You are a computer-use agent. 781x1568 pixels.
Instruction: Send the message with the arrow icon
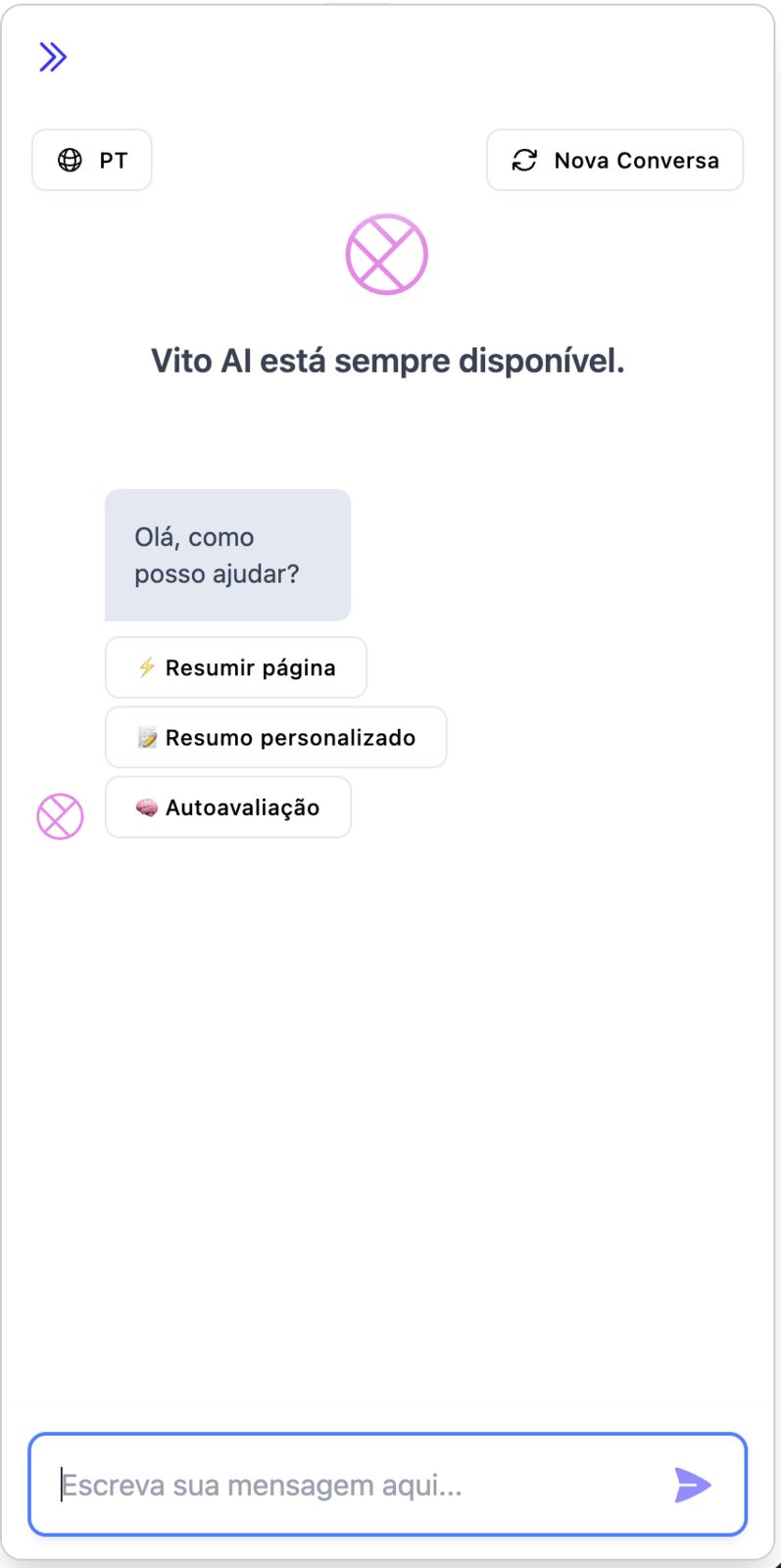coord(693,1485)
